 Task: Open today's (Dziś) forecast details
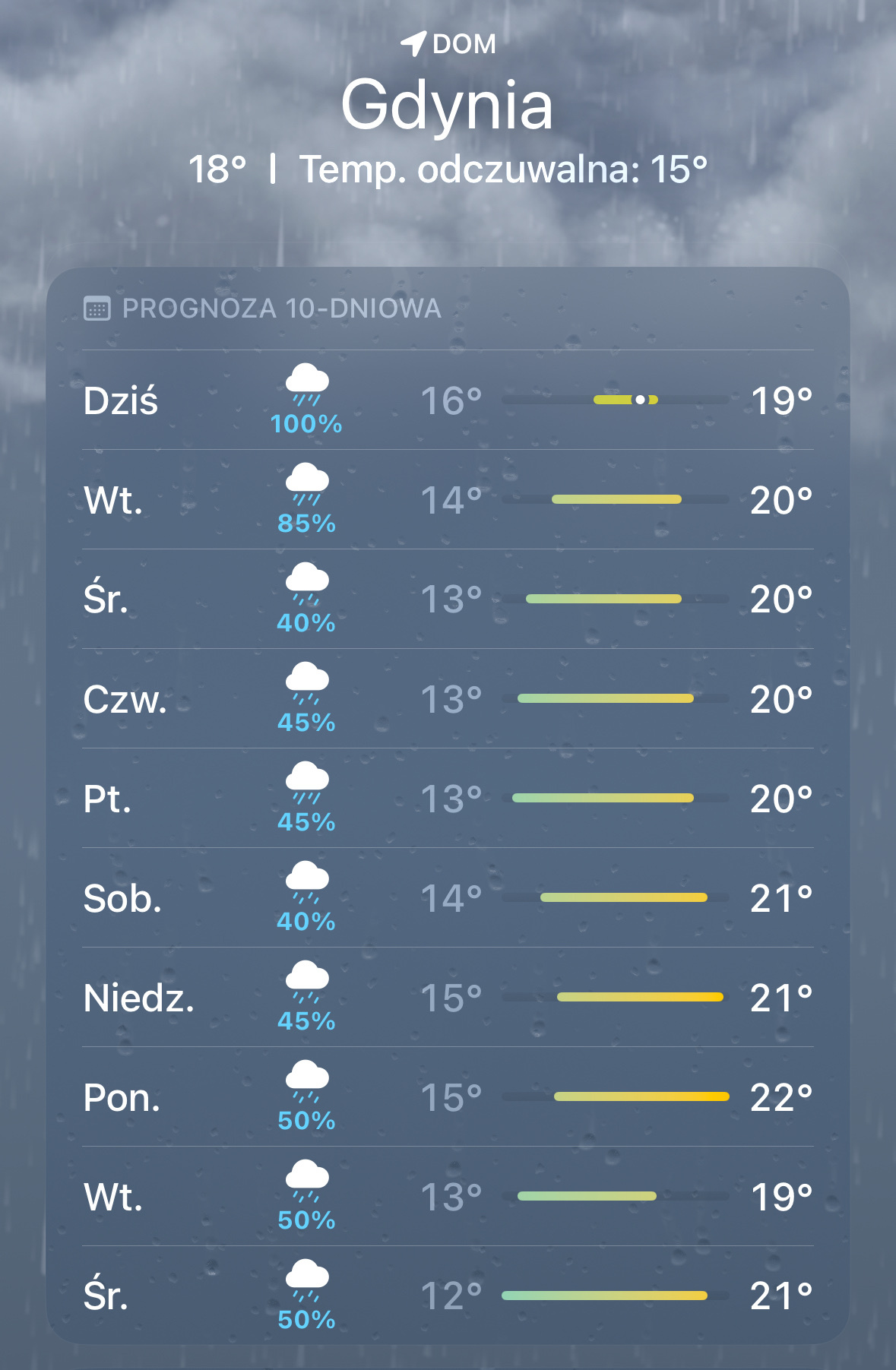448,400
